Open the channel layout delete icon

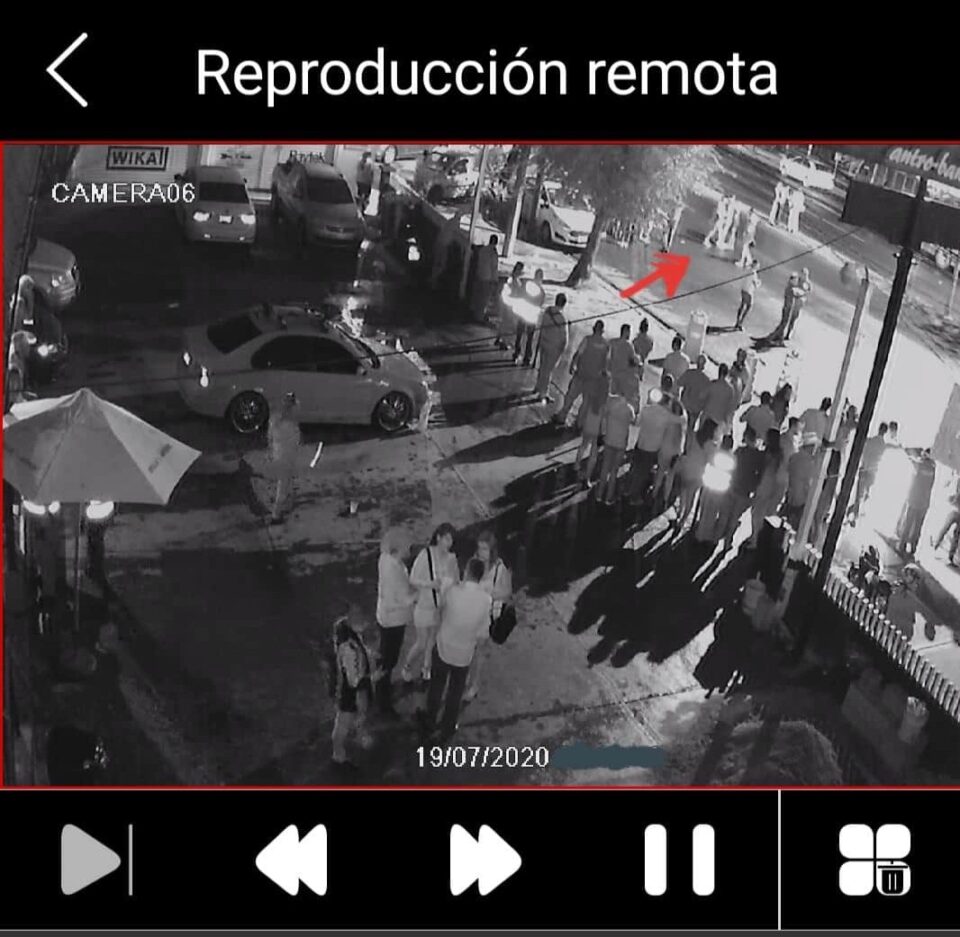(874, 860)
